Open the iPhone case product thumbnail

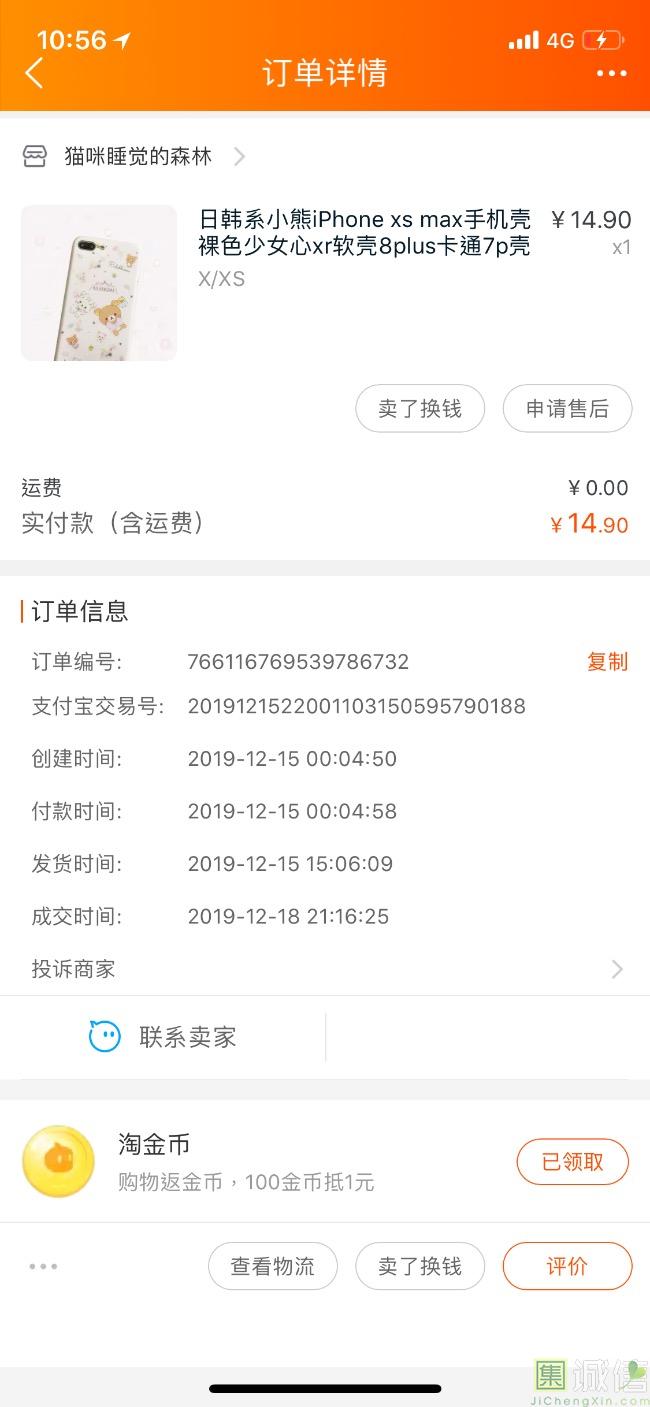coord(99,283)
